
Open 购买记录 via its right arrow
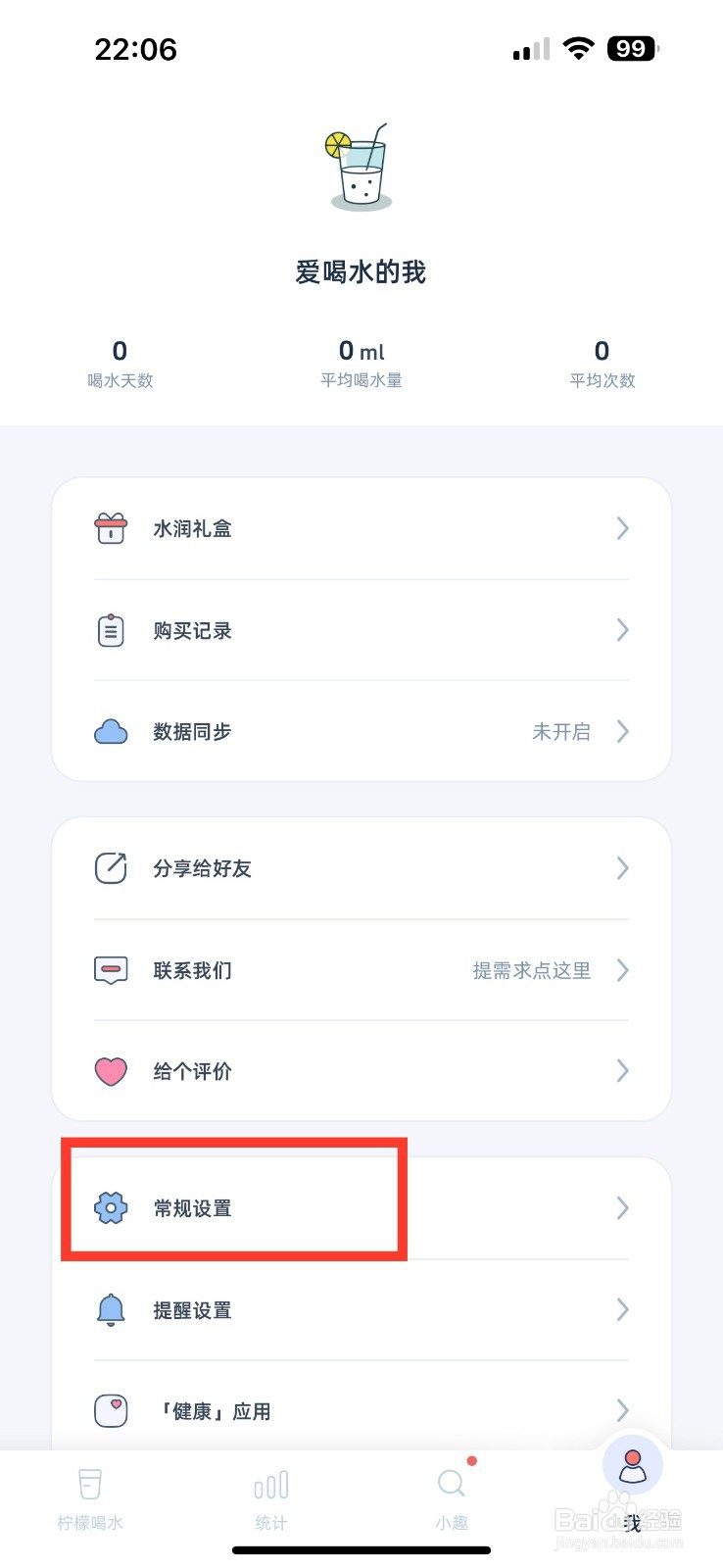(x=621, y=630)
